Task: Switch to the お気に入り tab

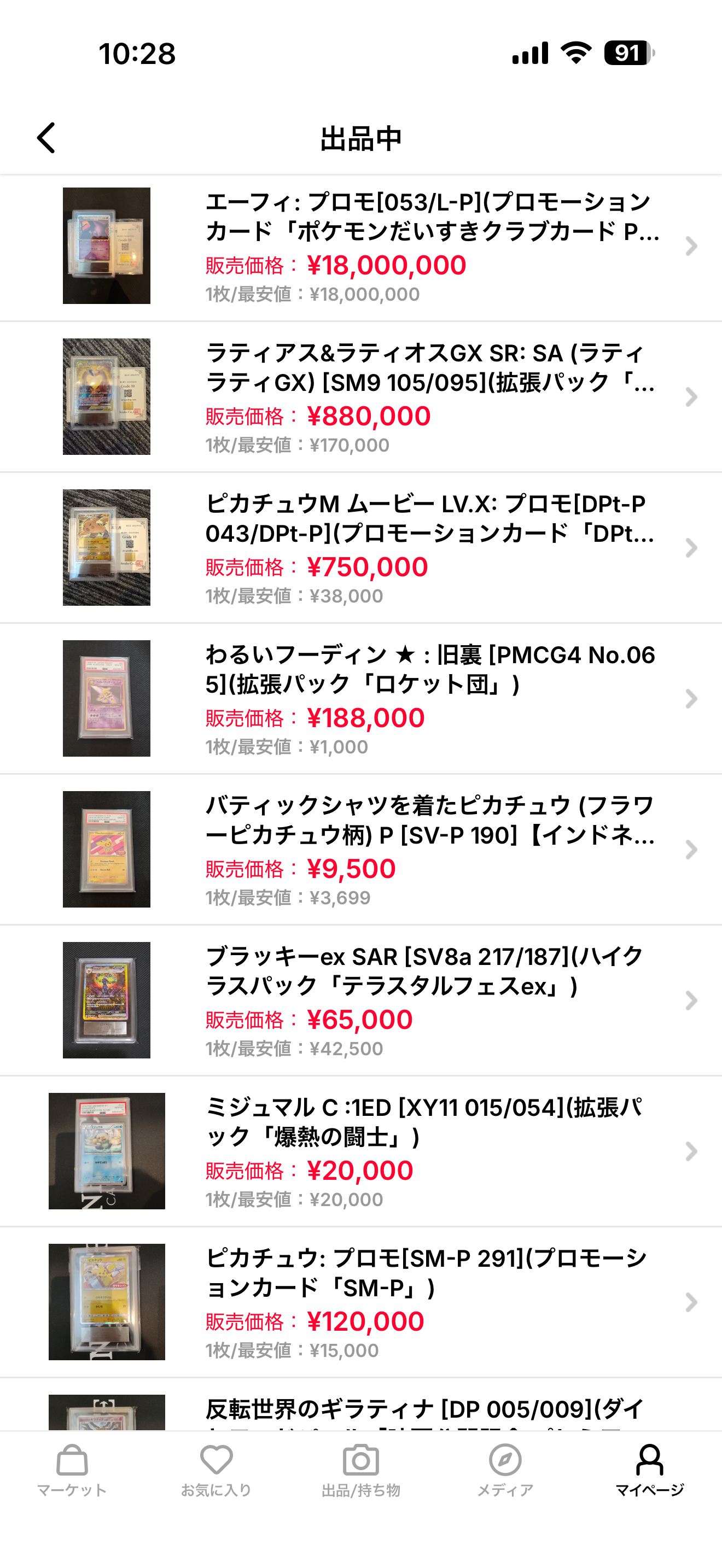Action: click(216, 1471)
